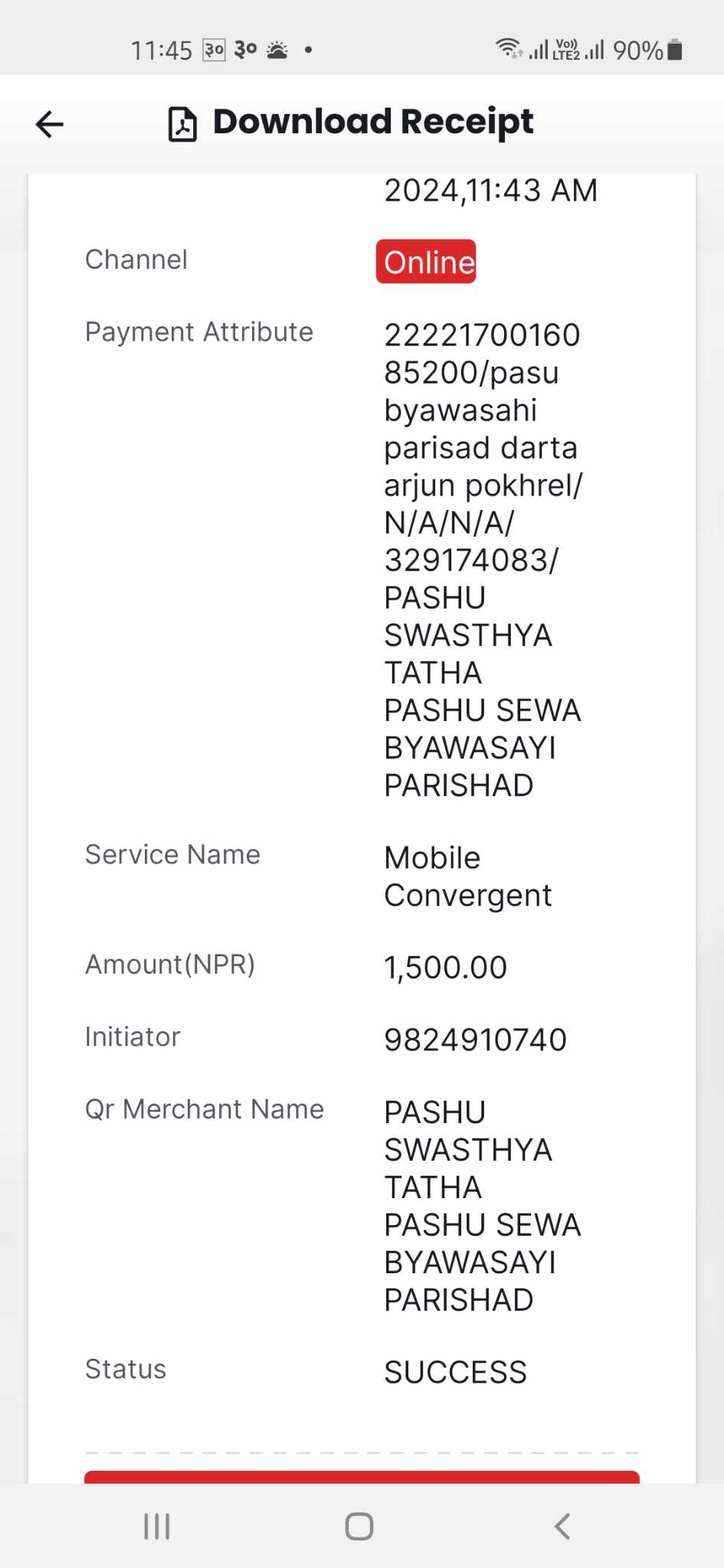724x1568 pixels.
Task: Download the receipt as PDF
Action: (182, 124)
